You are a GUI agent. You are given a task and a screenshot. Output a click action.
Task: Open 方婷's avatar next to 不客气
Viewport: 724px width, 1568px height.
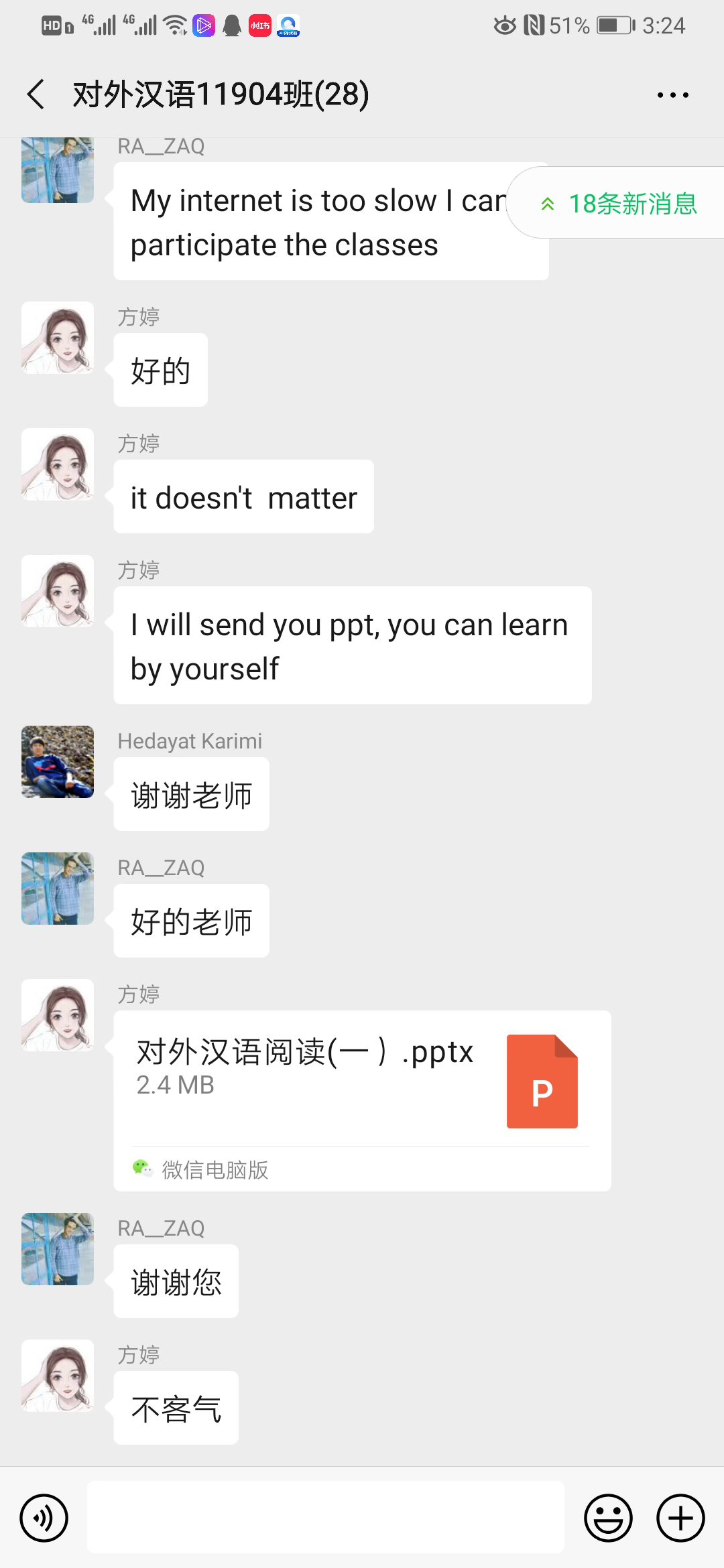(58, 1376)
